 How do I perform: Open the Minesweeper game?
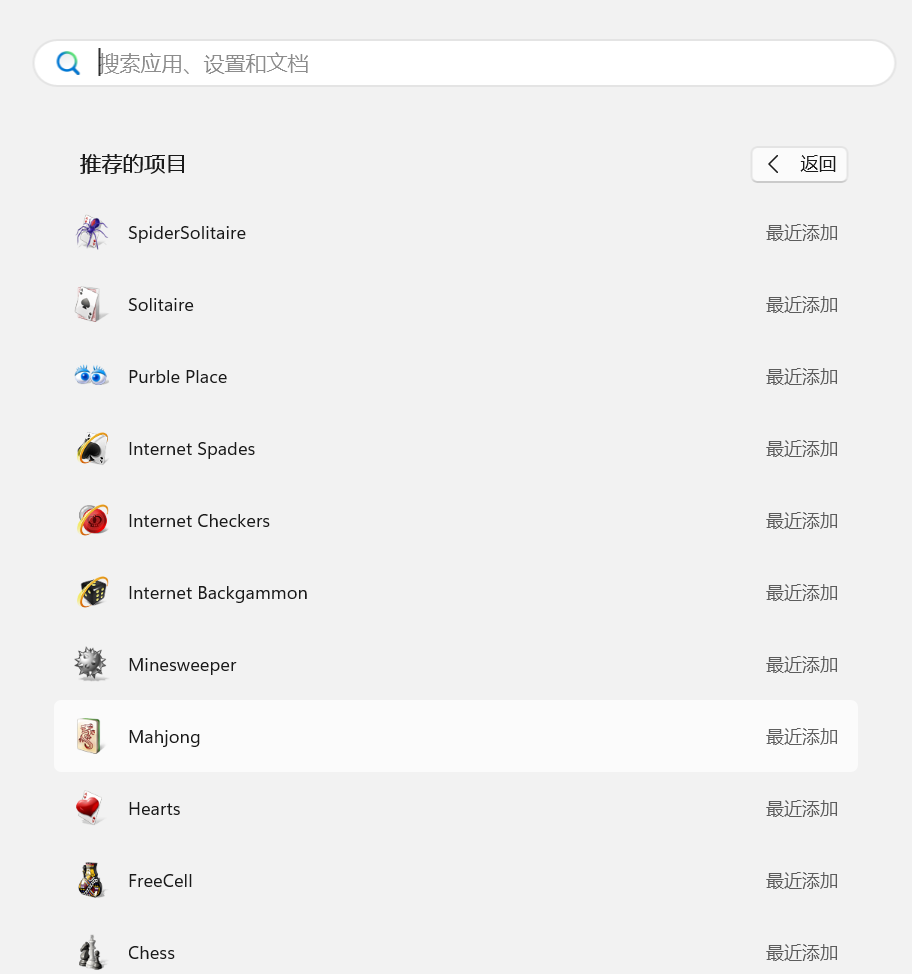[182, 665]
